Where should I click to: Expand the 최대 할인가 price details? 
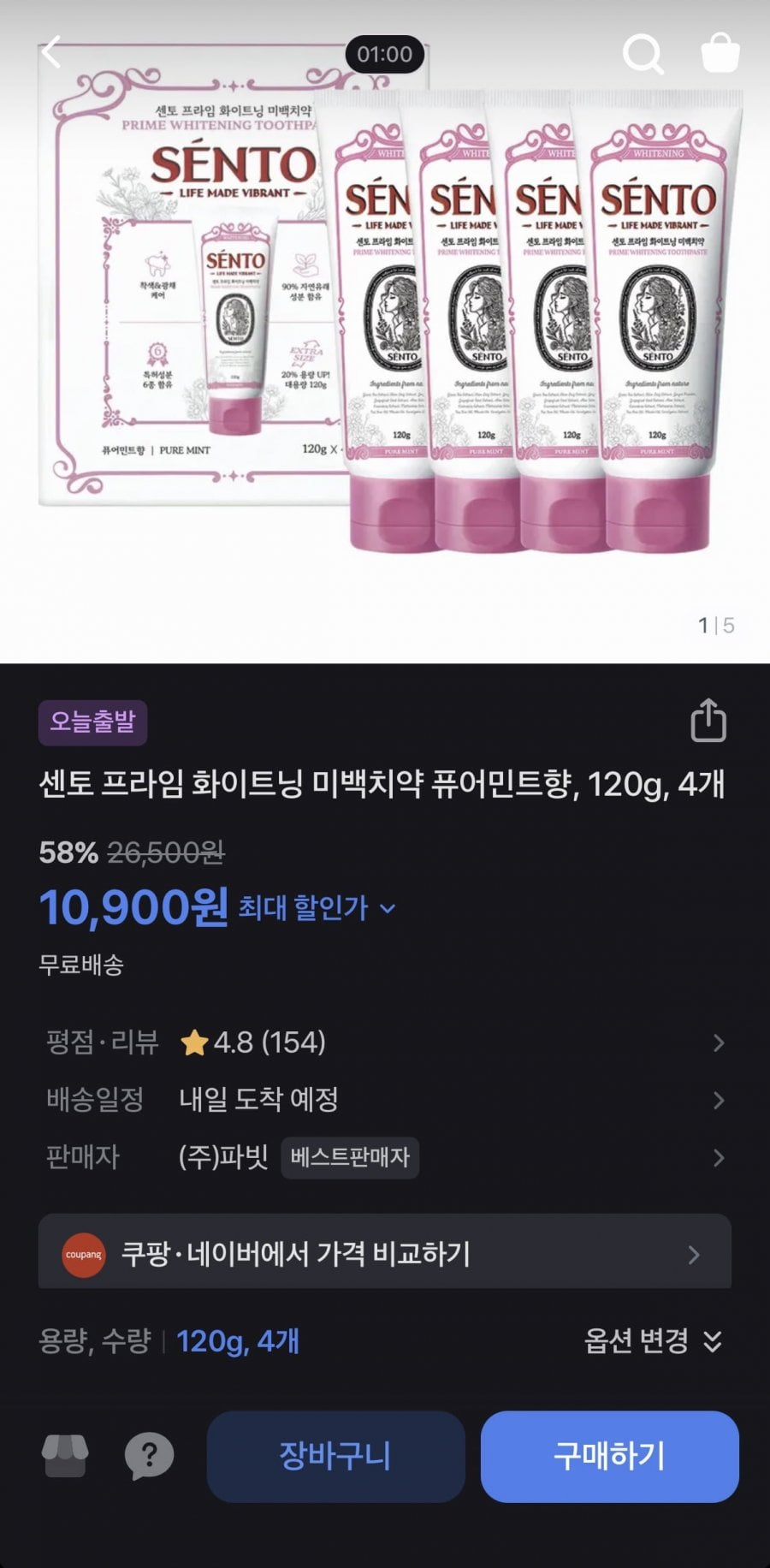point(317,908)
